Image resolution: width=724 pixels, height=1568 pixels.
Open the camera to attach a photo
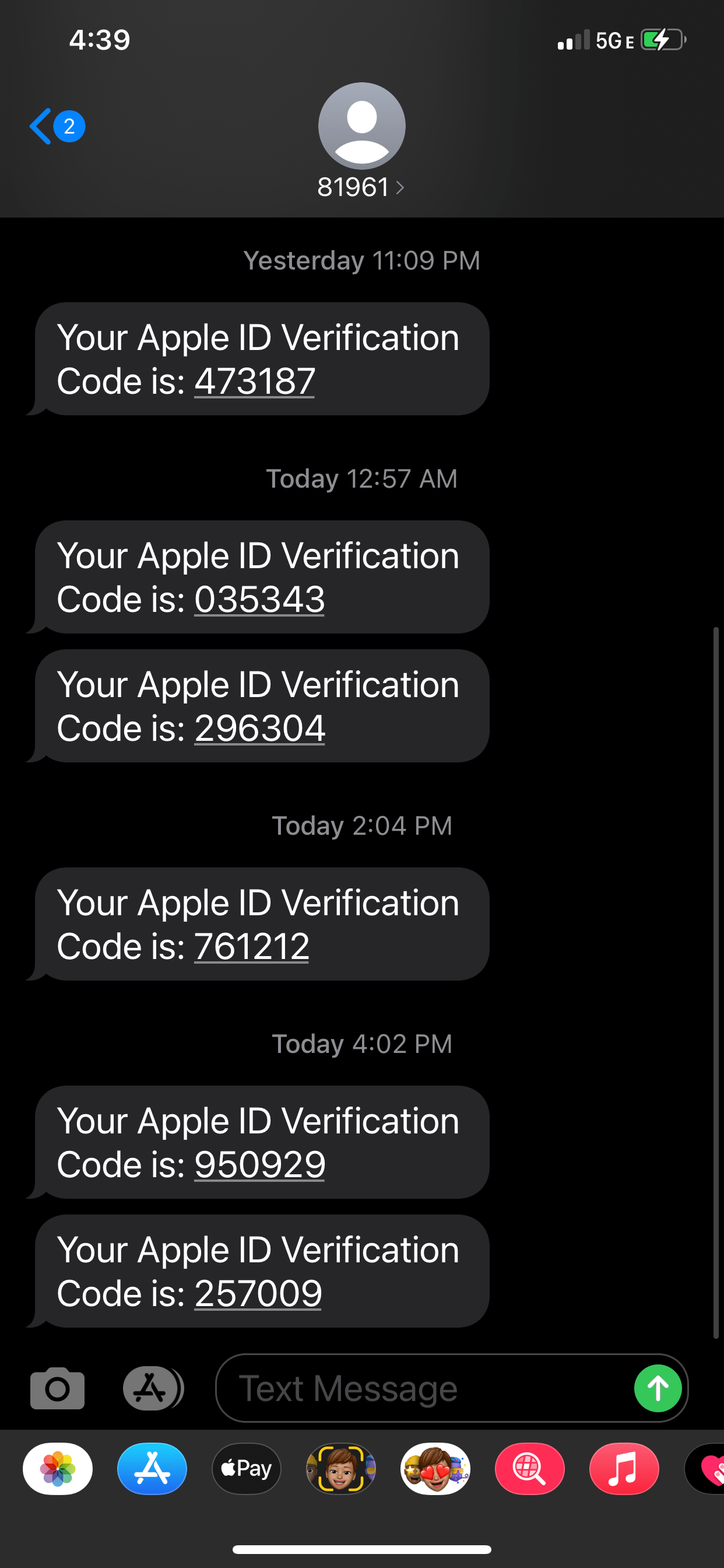pyautogui.click(x=57, y=1388)
